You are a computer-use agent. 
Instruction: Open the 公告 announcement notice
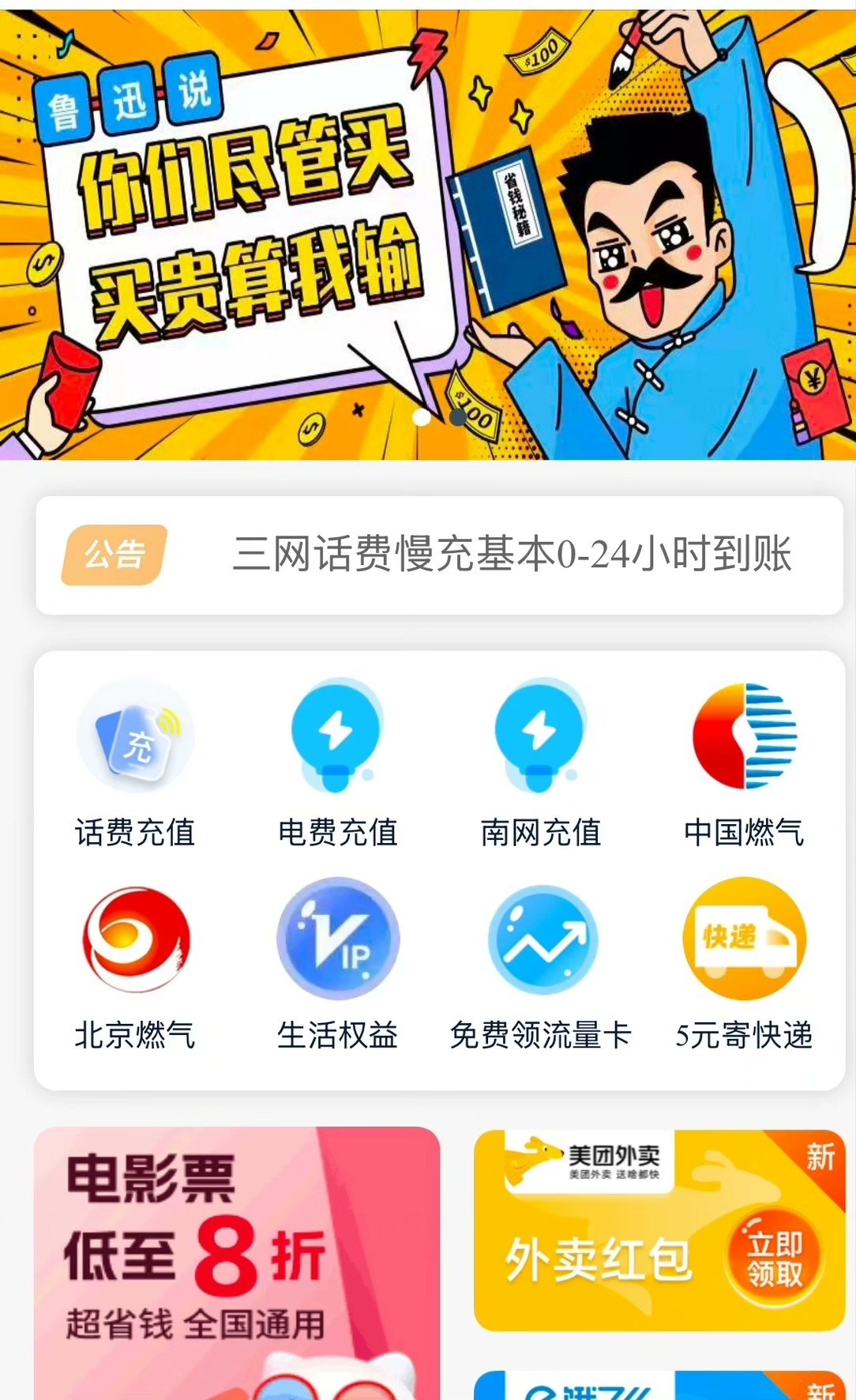point(439,555)
